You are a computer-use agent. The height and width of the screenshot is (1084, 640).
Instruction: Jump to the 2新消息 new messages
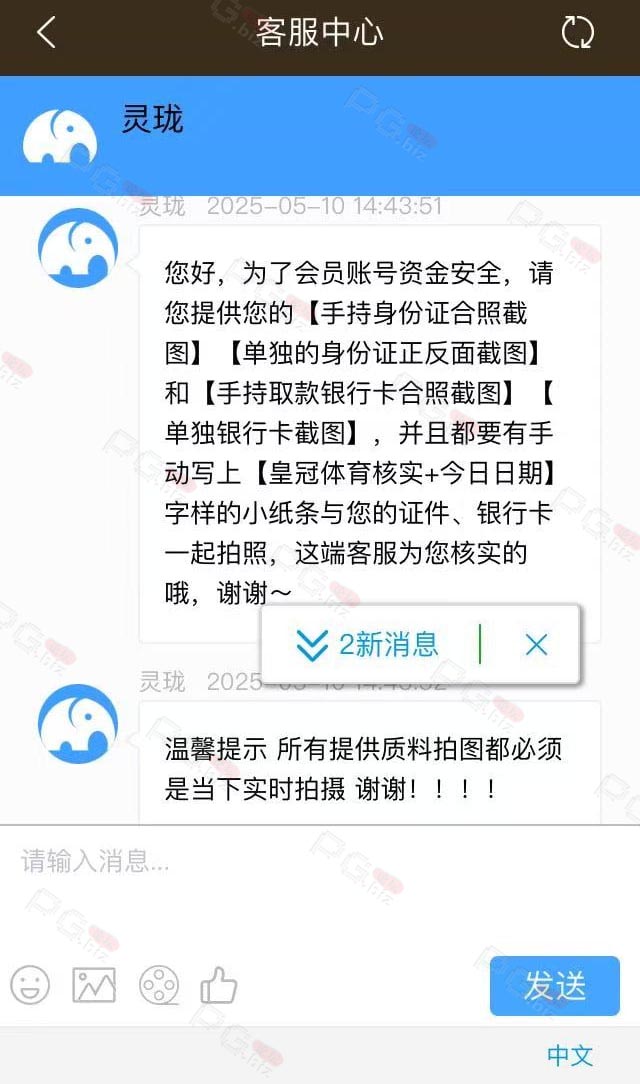368,644
